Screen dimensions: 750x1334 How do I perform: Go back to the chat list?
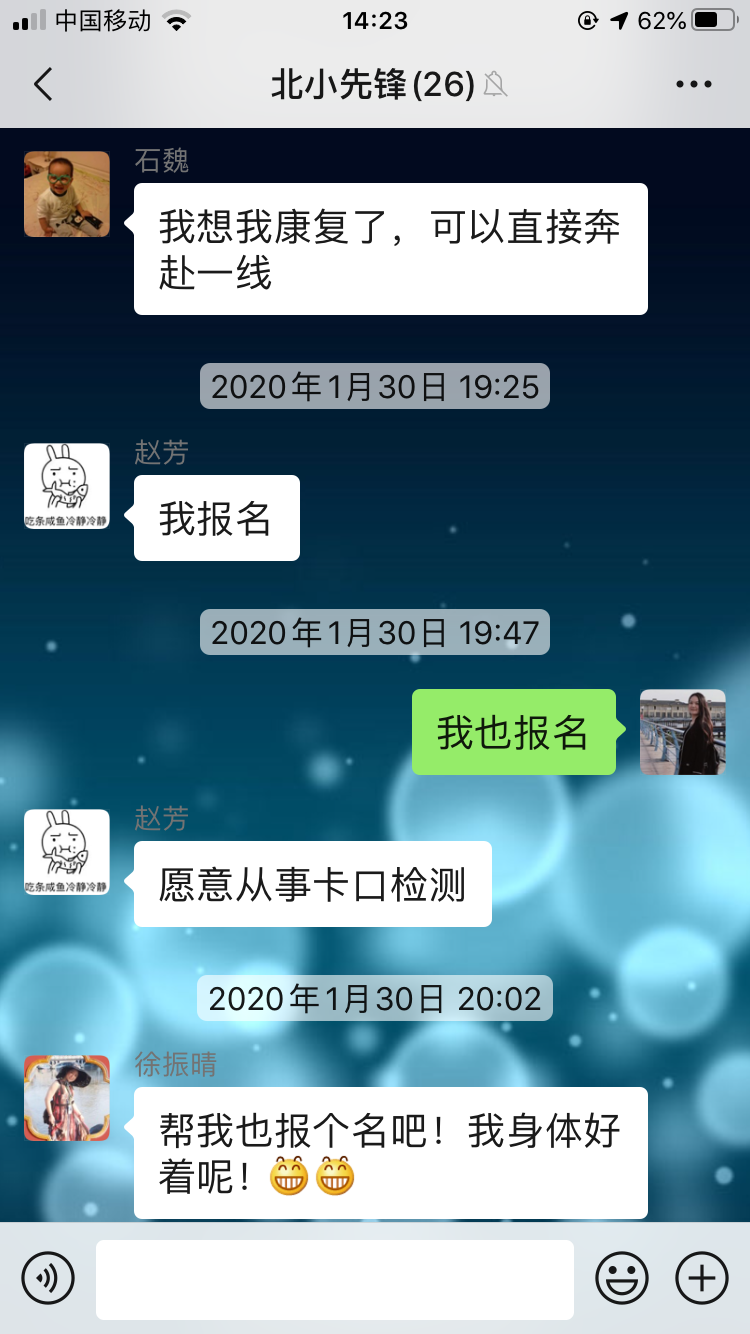tap(42, 85)
